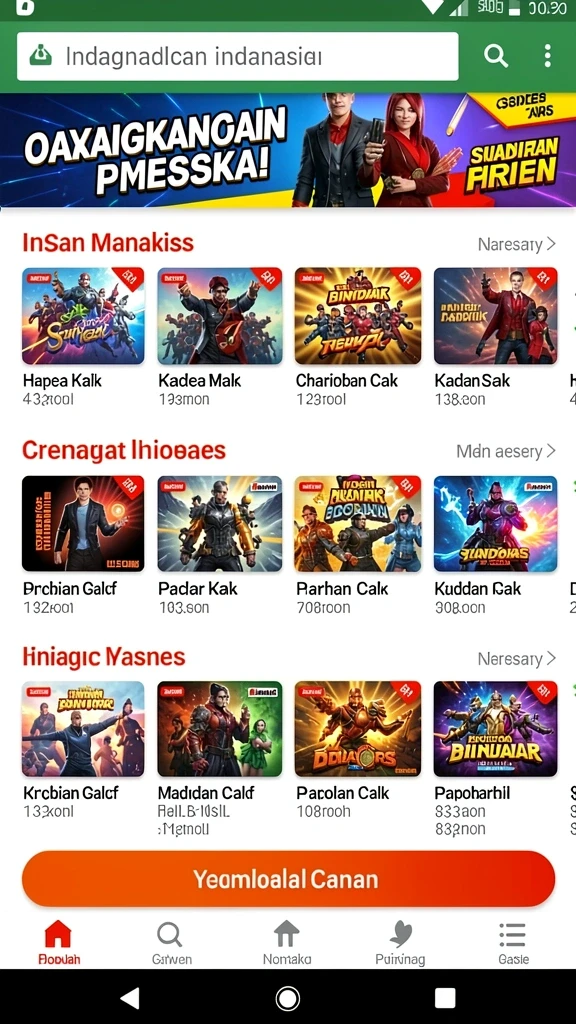576x1024 pixels.
Task: Open Naresary link beside InSan Manakiss
Action: 517,244
